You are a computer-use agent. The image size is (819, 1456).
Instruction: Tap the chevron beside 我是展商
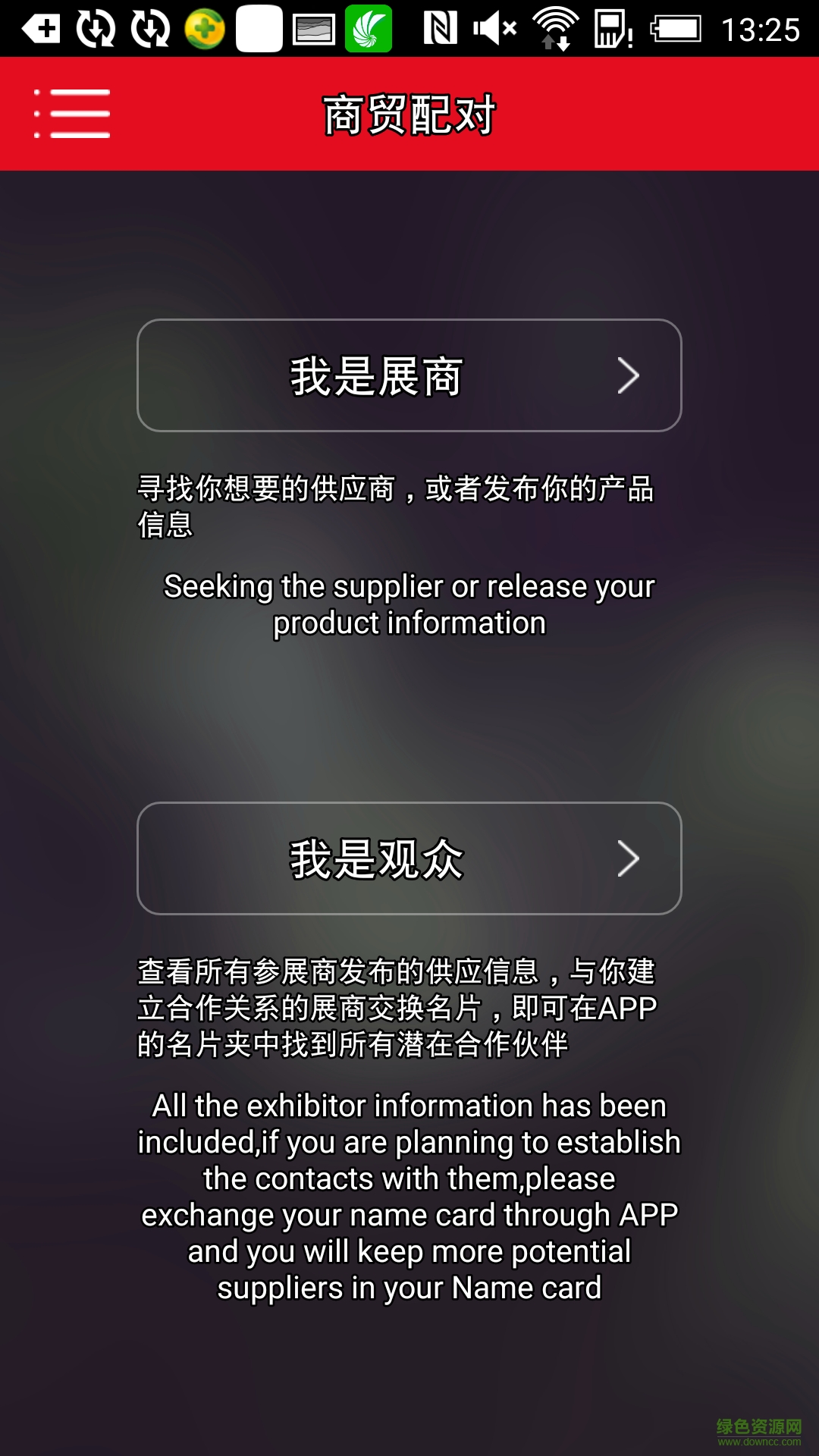click(629, 375)
